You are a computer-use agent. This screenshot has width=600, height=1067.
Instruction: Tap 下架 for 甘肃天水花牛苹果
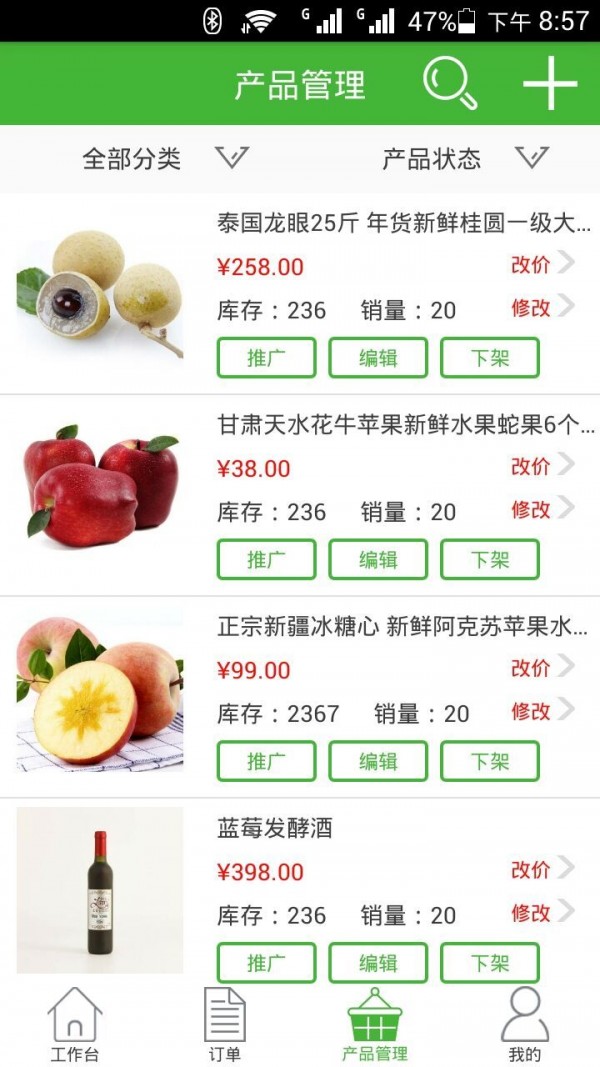click(490, 560)
